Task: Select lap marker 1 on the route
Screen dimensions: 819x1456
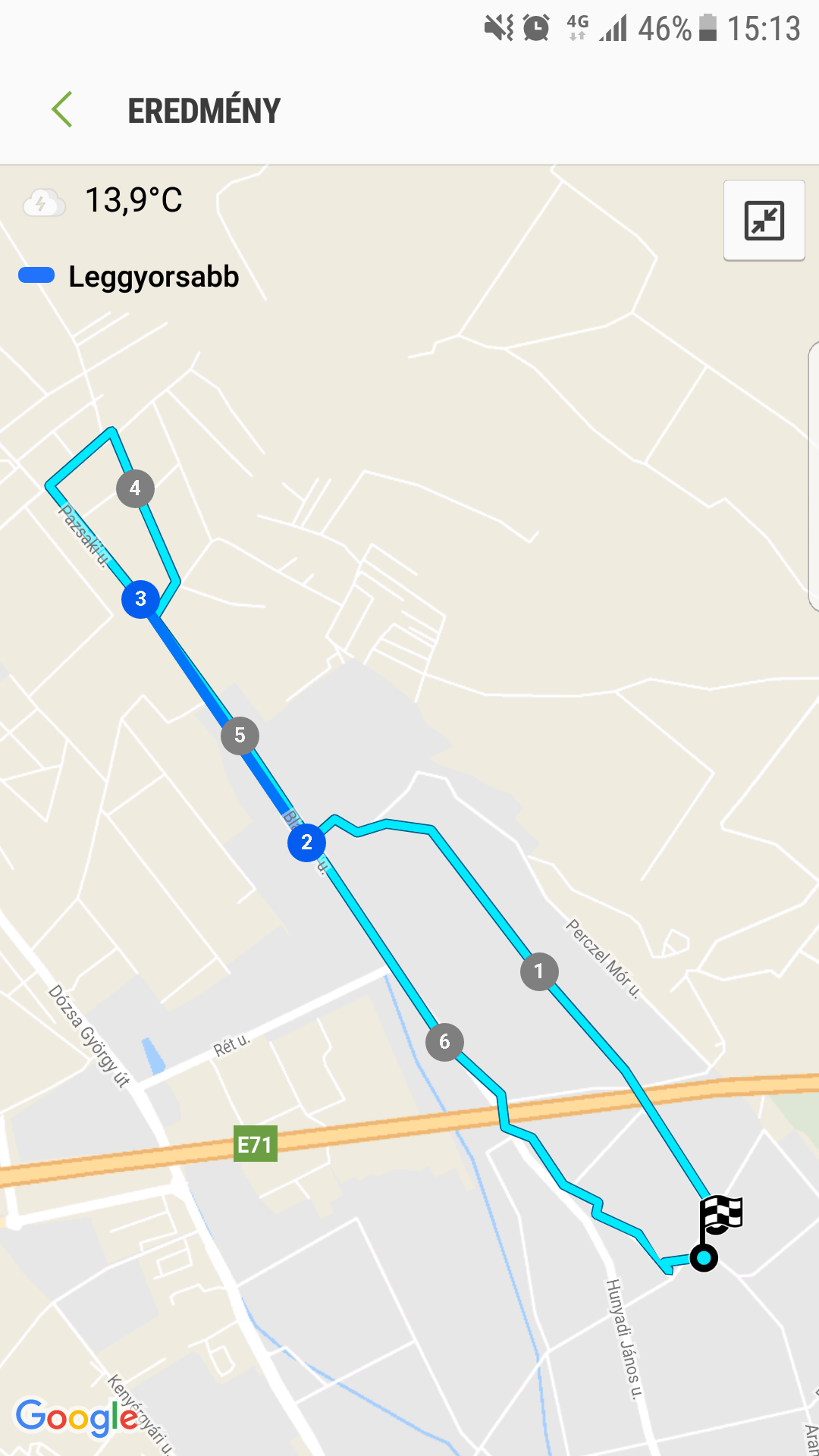Action: 539,971
